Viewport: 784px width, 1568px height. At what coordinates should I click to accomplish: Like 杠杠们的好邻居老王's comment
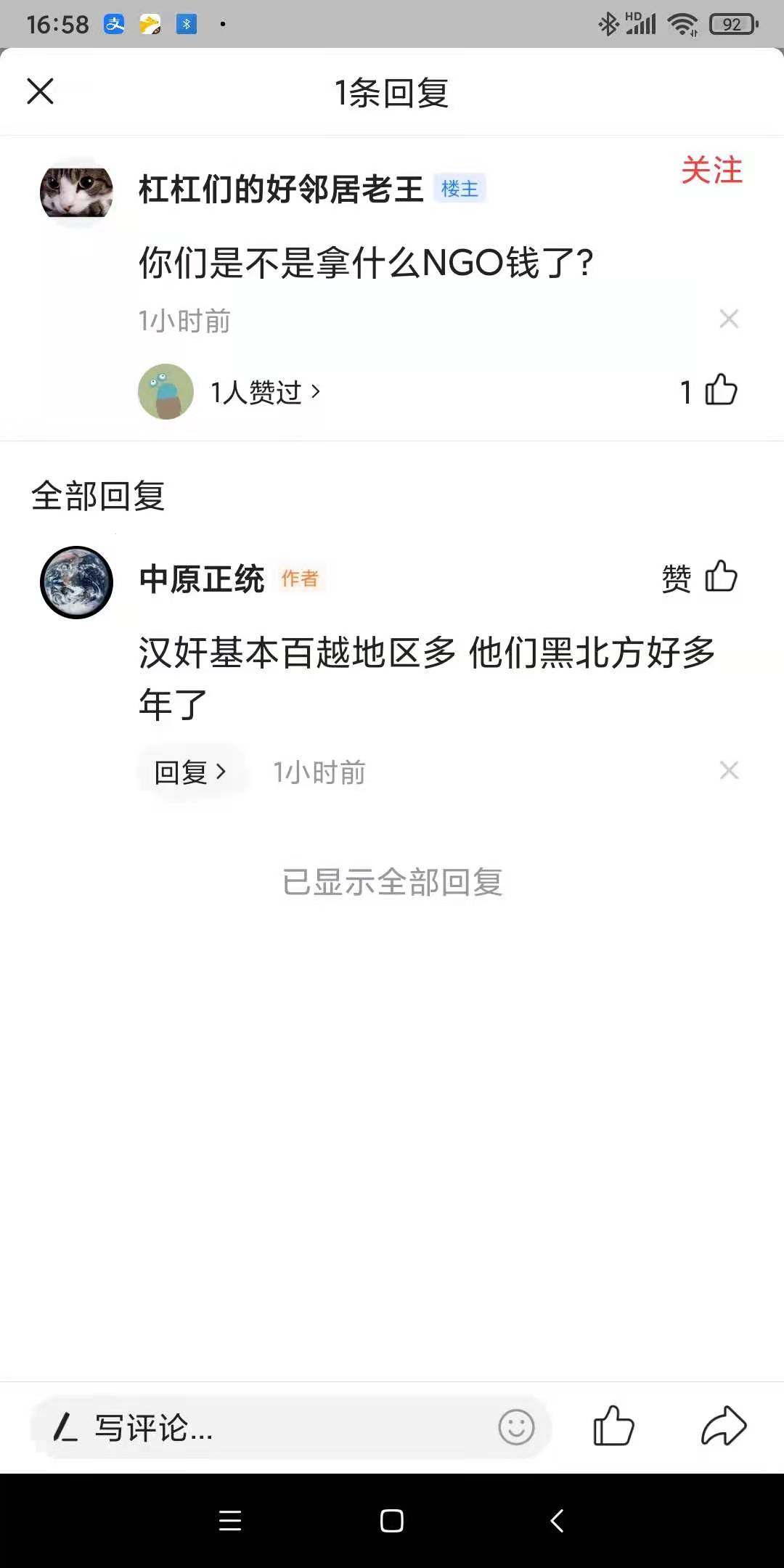720,391
